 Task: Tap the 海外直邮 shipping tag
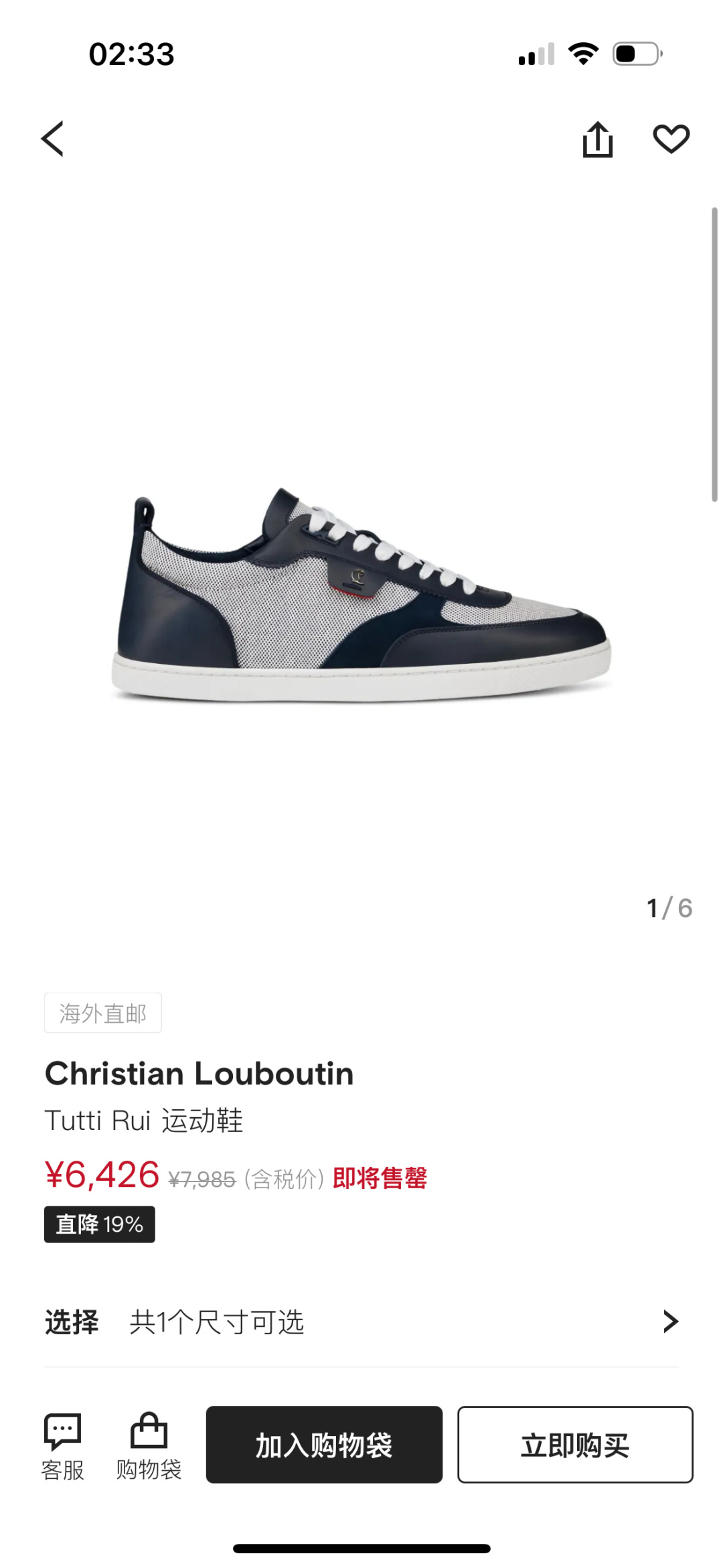pos(102,1013)
